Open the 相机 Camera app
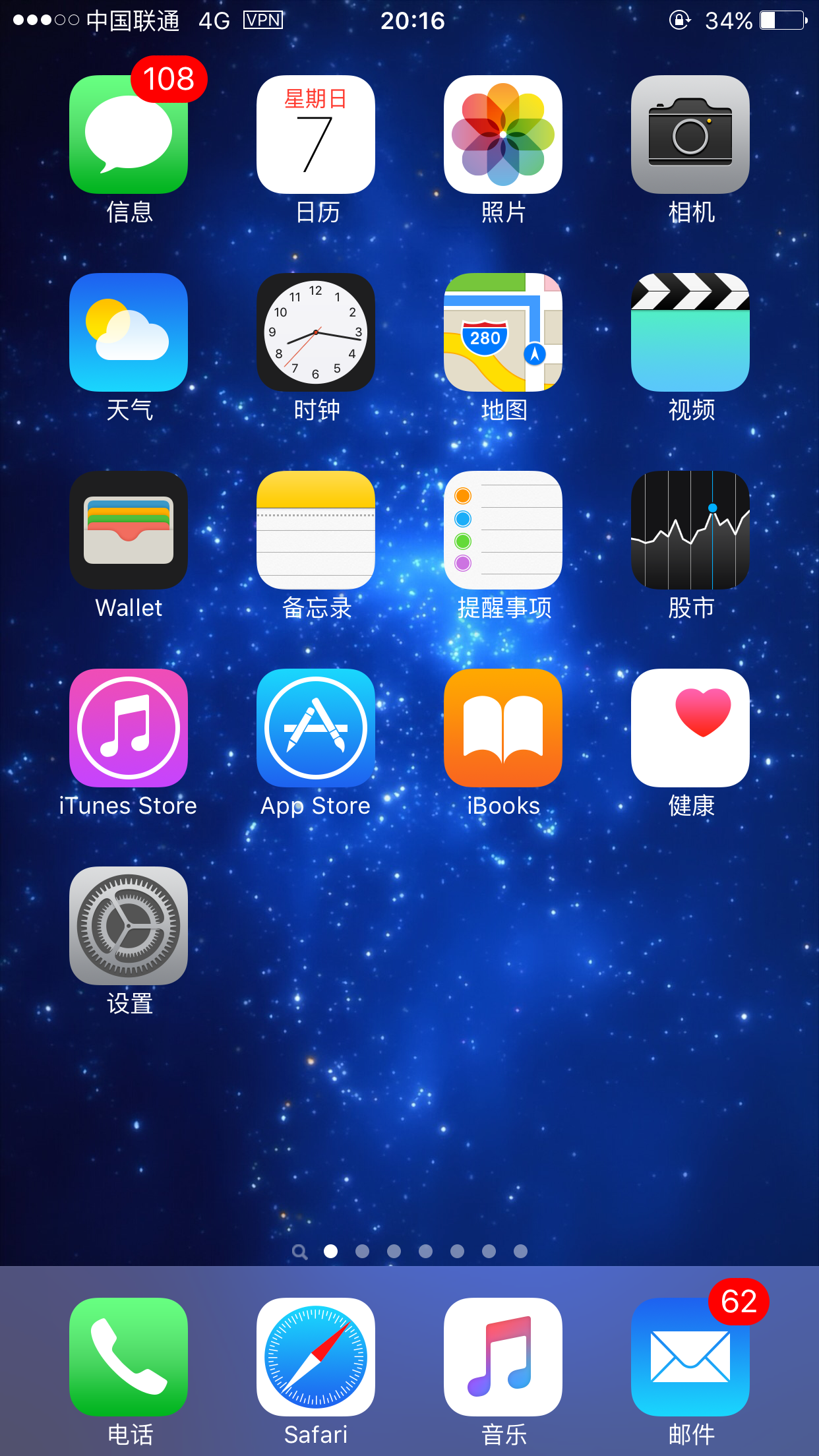The image size is (819, 1456). [x=690, y=135]
